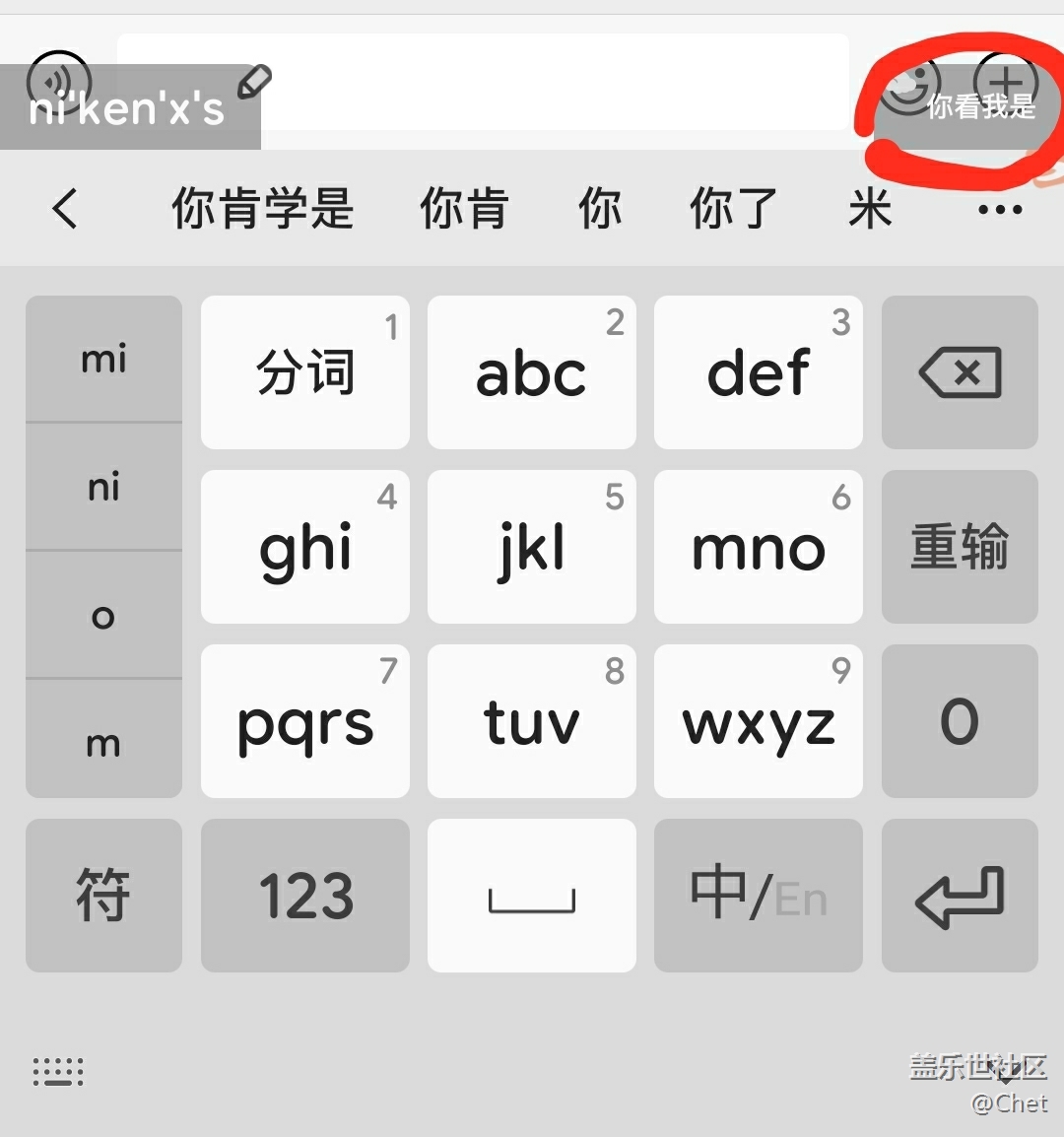Choose the pinyin option ni
Image resolution: width=1064 pixels, height=1137 pixels.
[x=103, y=487]
